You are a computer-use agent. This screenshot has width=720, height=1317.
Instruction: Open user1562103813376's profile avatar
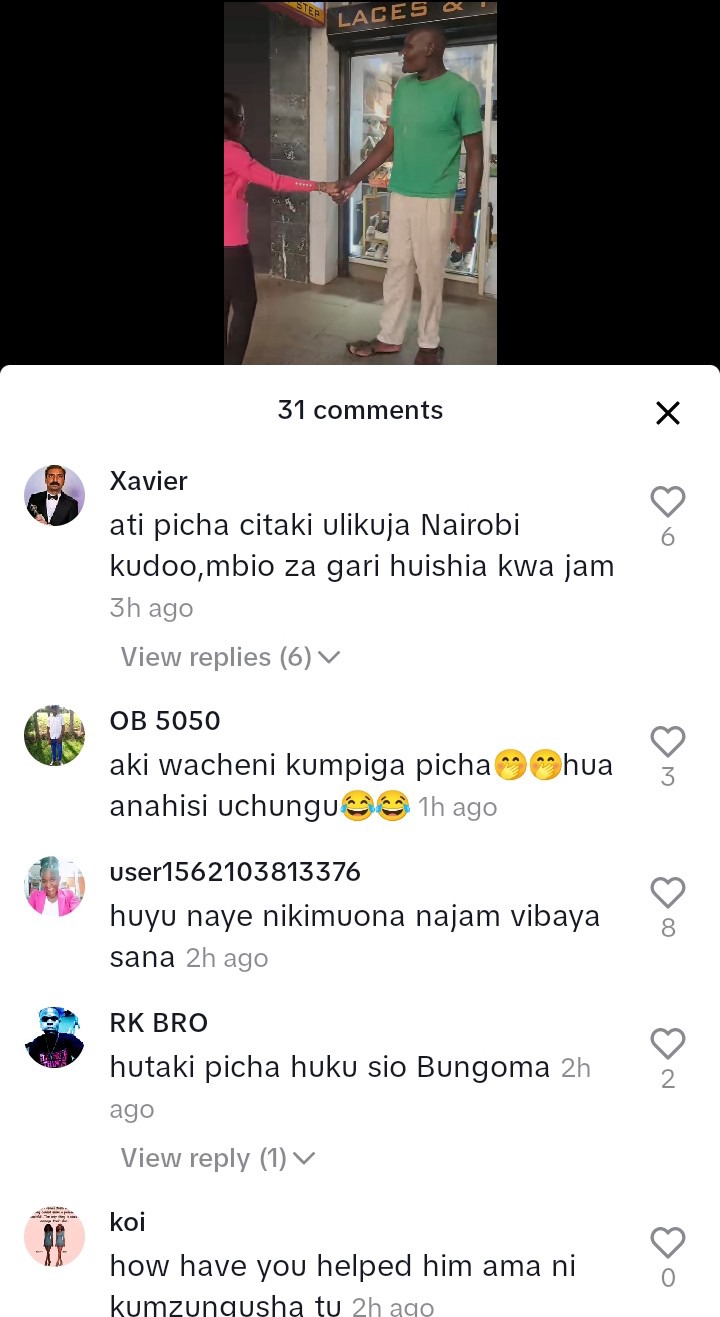point(54,887)
